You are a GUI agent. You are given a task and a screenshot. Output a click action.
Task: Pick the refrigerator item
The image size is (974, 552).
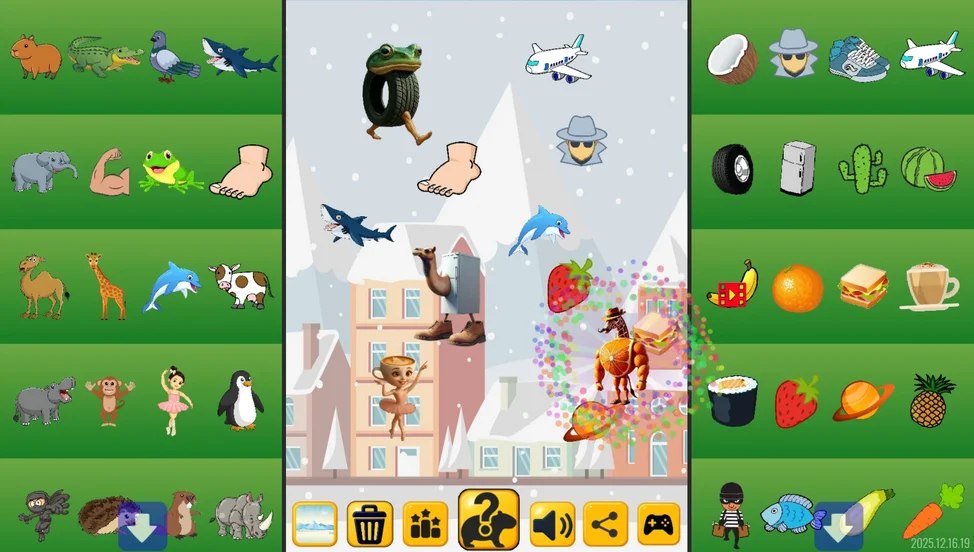point(797,168)
